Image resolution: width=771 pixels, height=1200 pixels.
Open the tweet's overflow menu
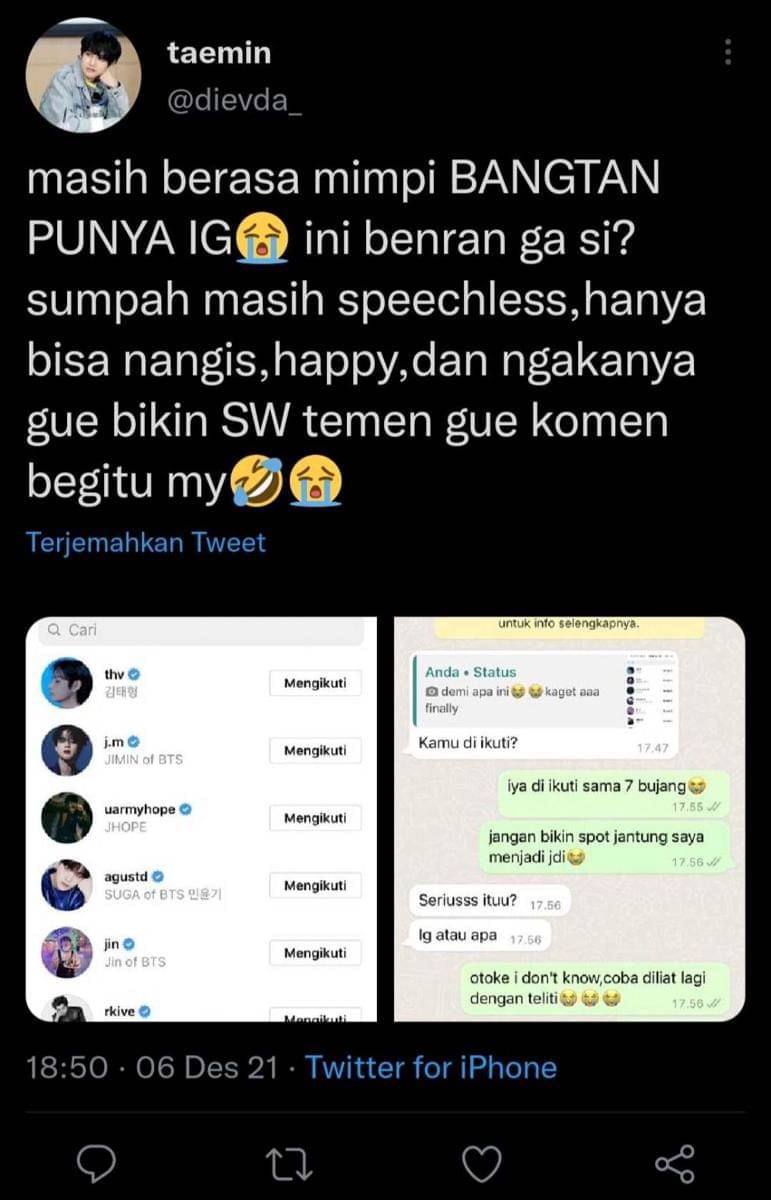(728, 52)
